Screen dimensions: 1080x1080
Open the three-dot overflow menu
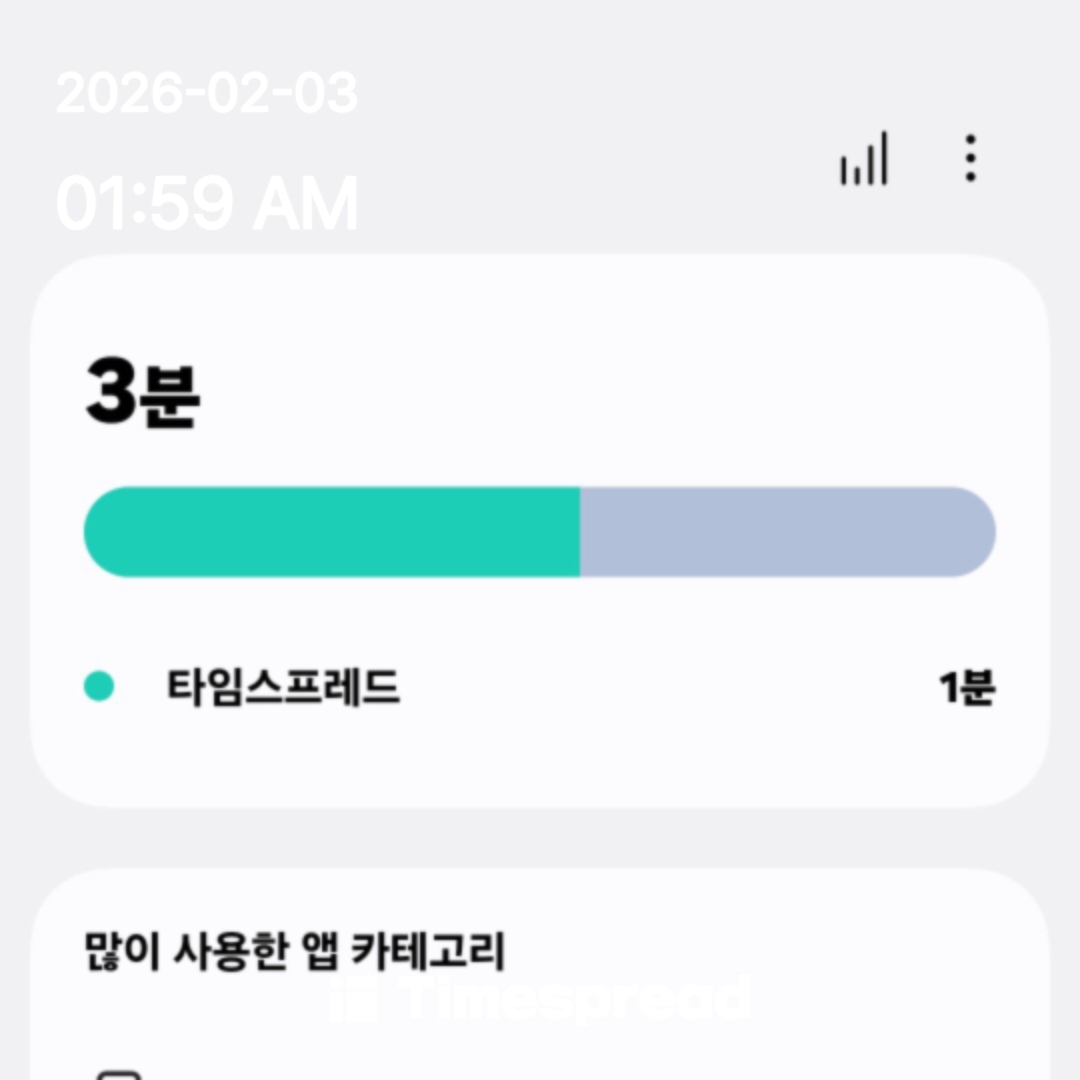click(x=969, y=159)
